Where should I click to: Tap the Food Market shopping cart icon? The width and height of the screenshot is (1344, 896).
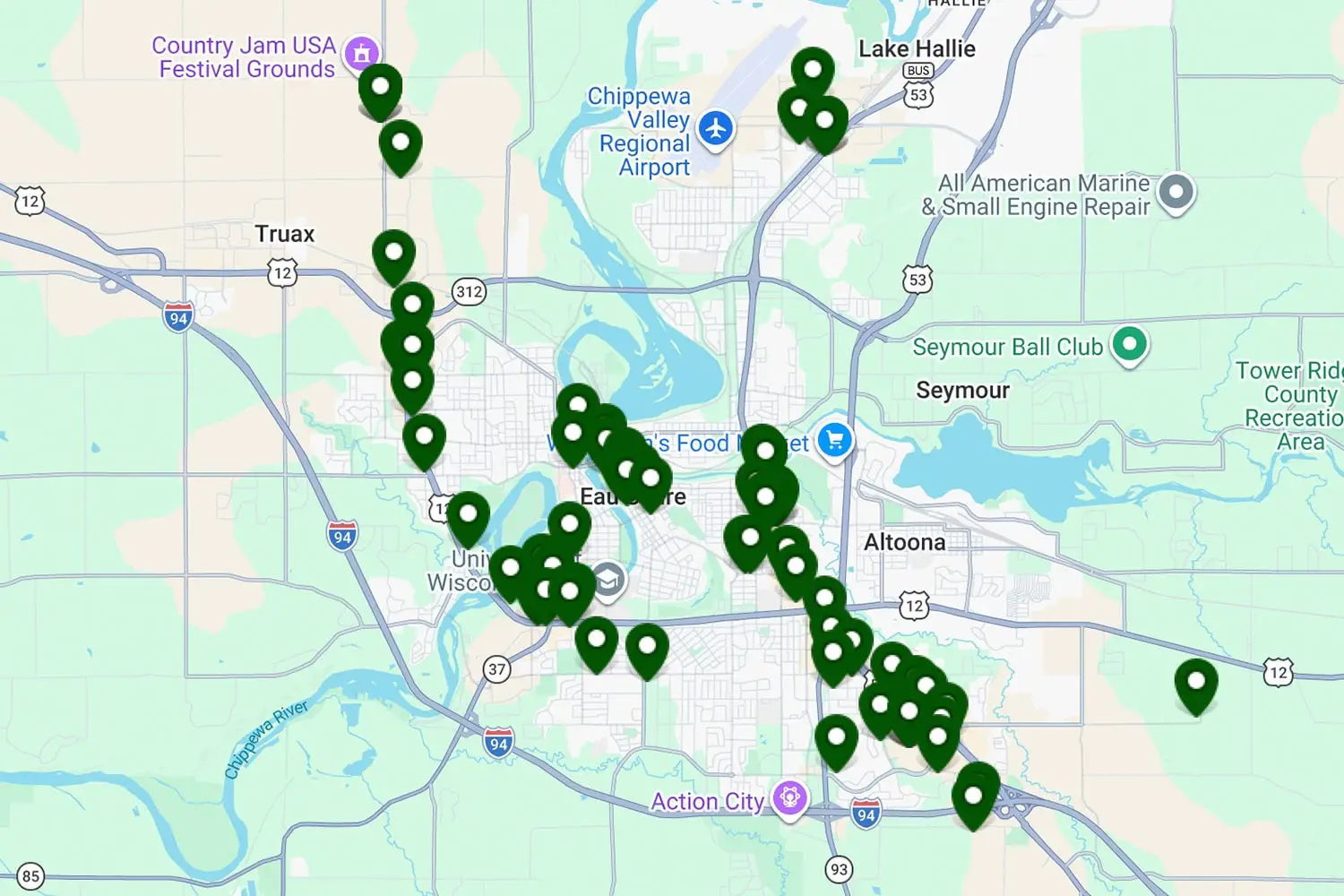click(x=834, y=441)
